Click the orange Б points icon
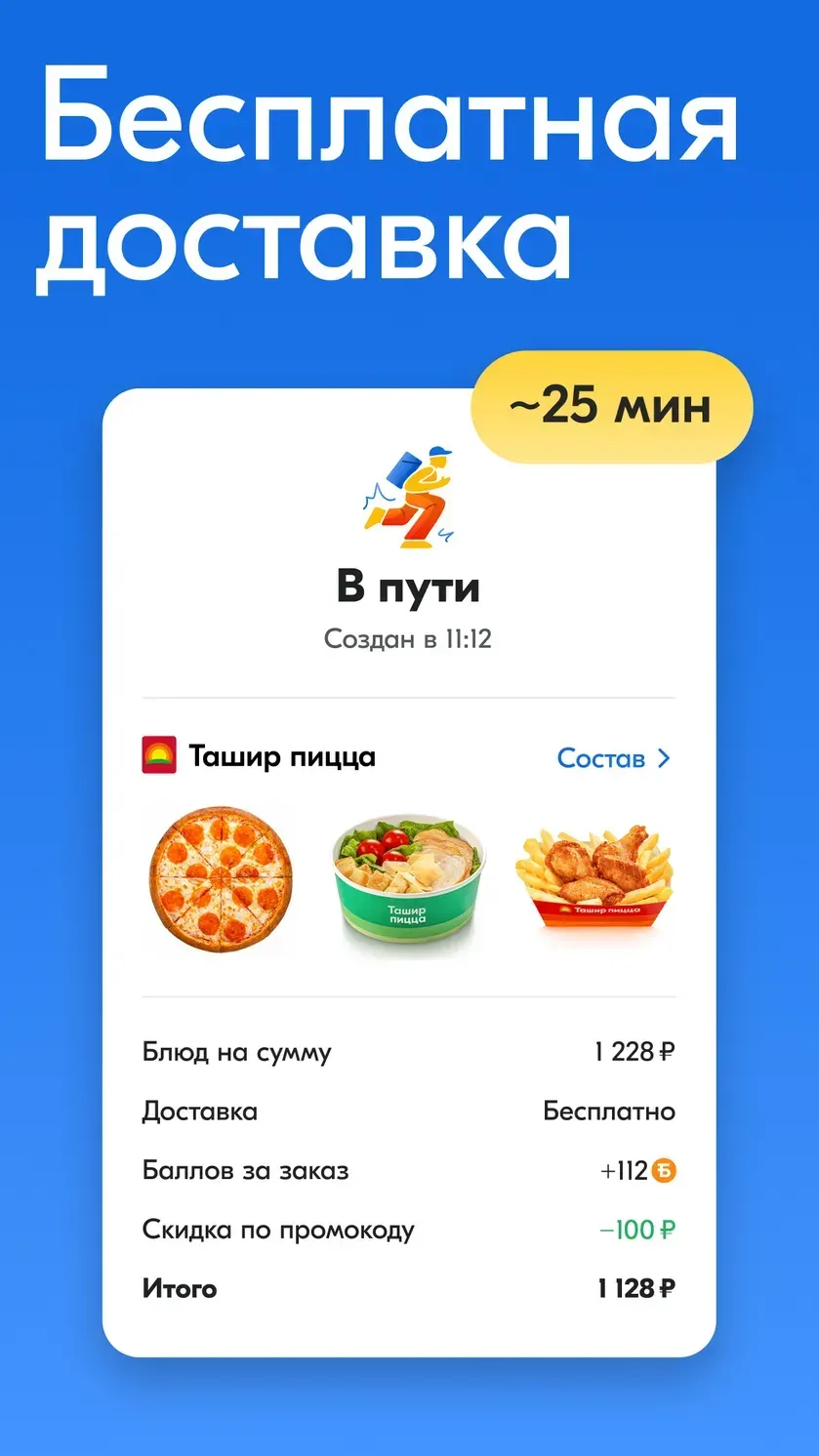The image size is (819, 1456). point(665,1170)
